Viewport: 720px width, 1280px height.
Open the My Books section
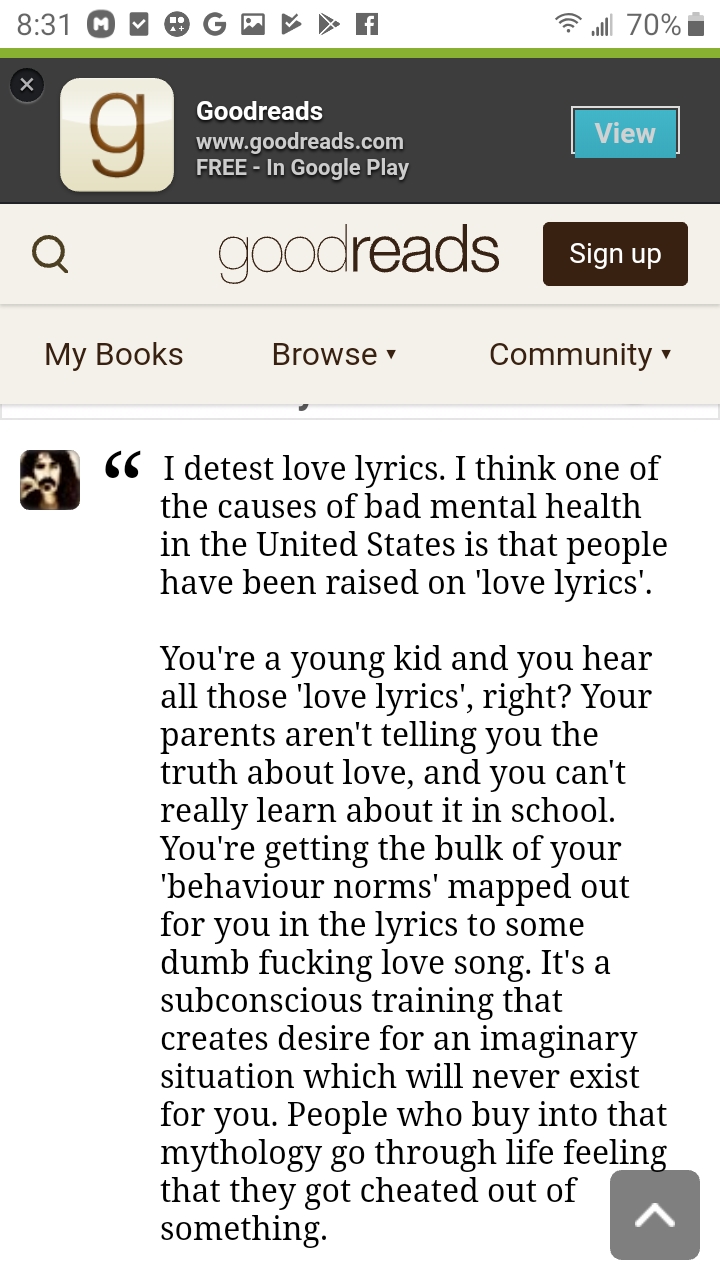click(x=114, y=354)
